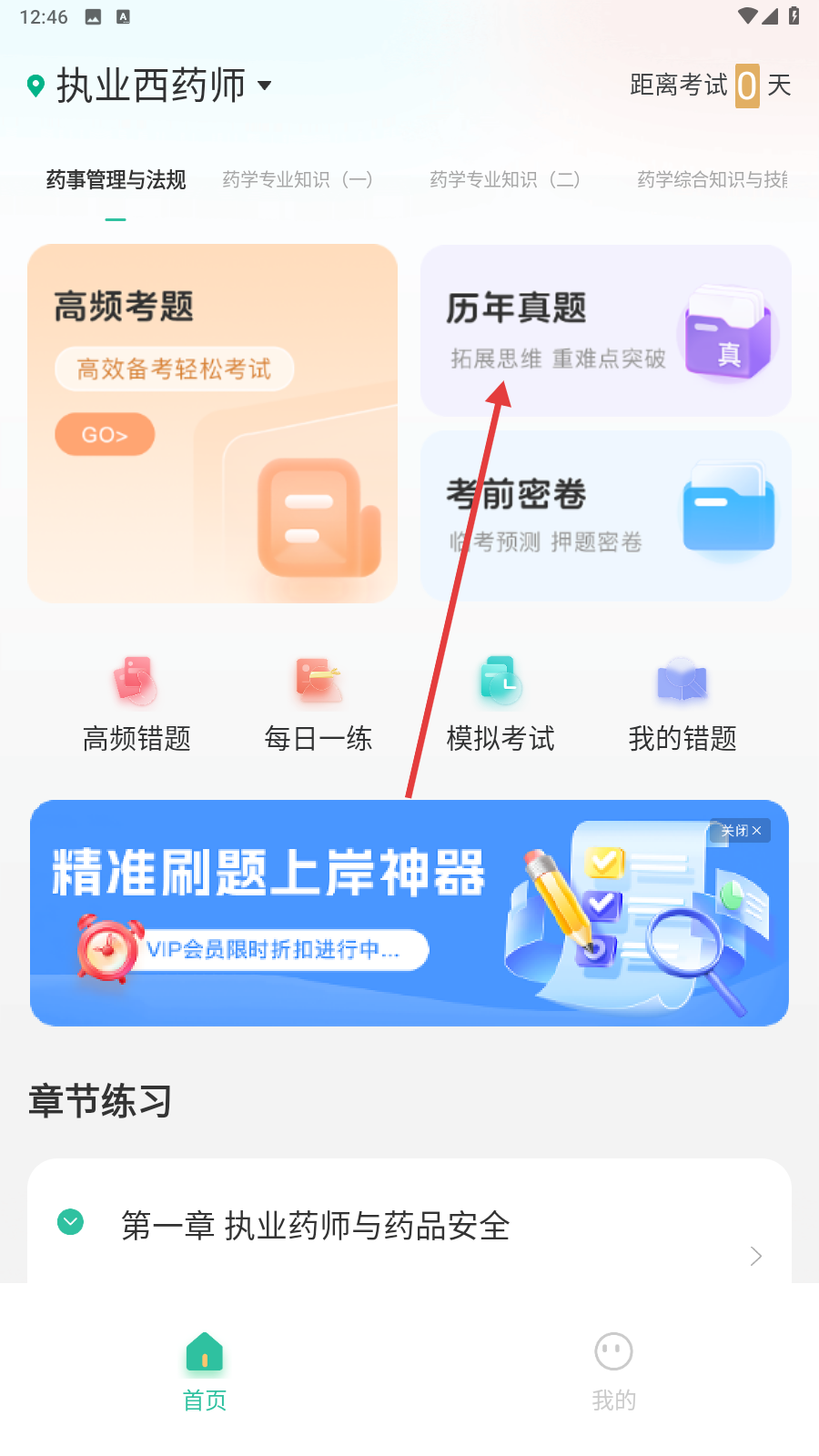This screenshot has height=1456, width=819.
Task: Open the 执业西药师 exam type dropdown
Action: point(150,86)
